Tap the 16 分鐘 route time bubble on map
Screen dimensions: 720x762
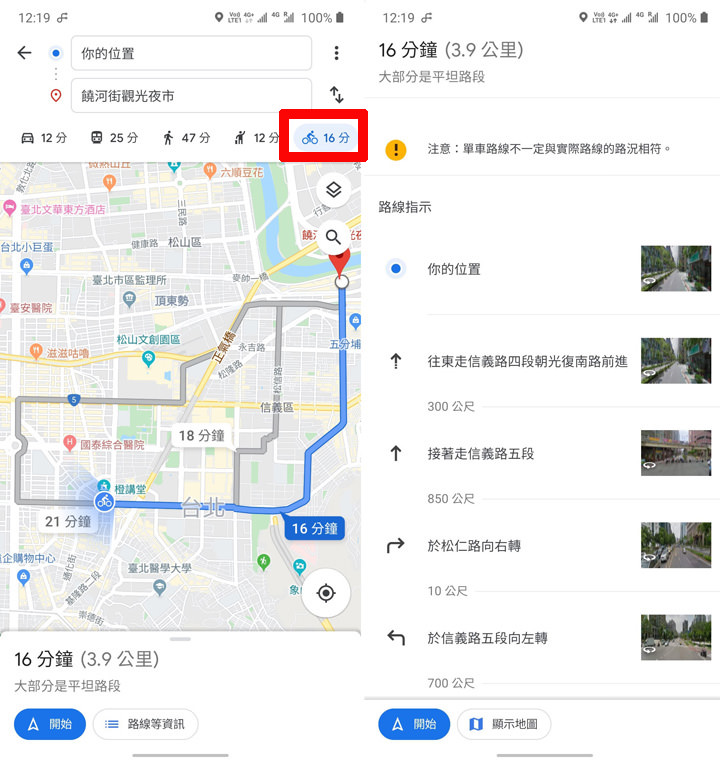(x=314, y=528)
